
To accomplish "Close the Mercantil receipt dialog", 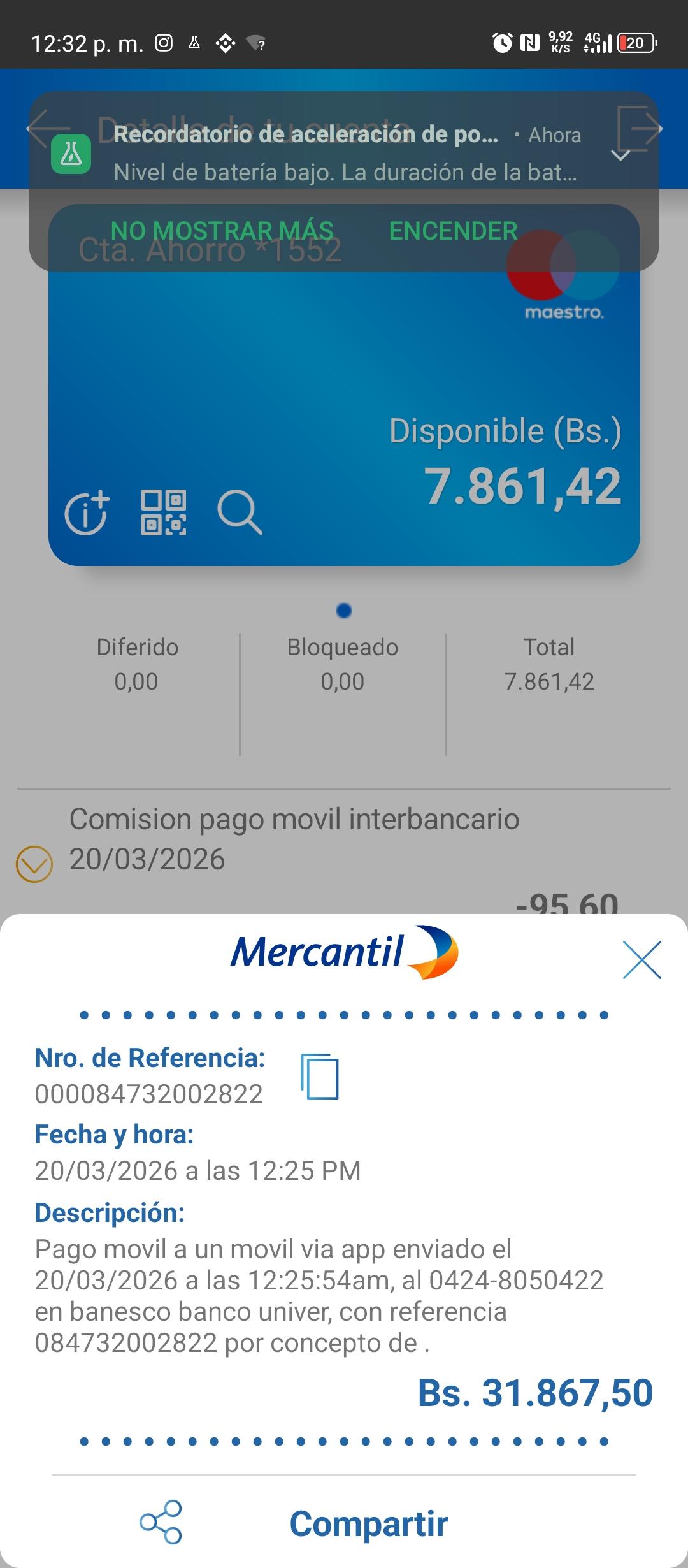I will tap(641, 959).
